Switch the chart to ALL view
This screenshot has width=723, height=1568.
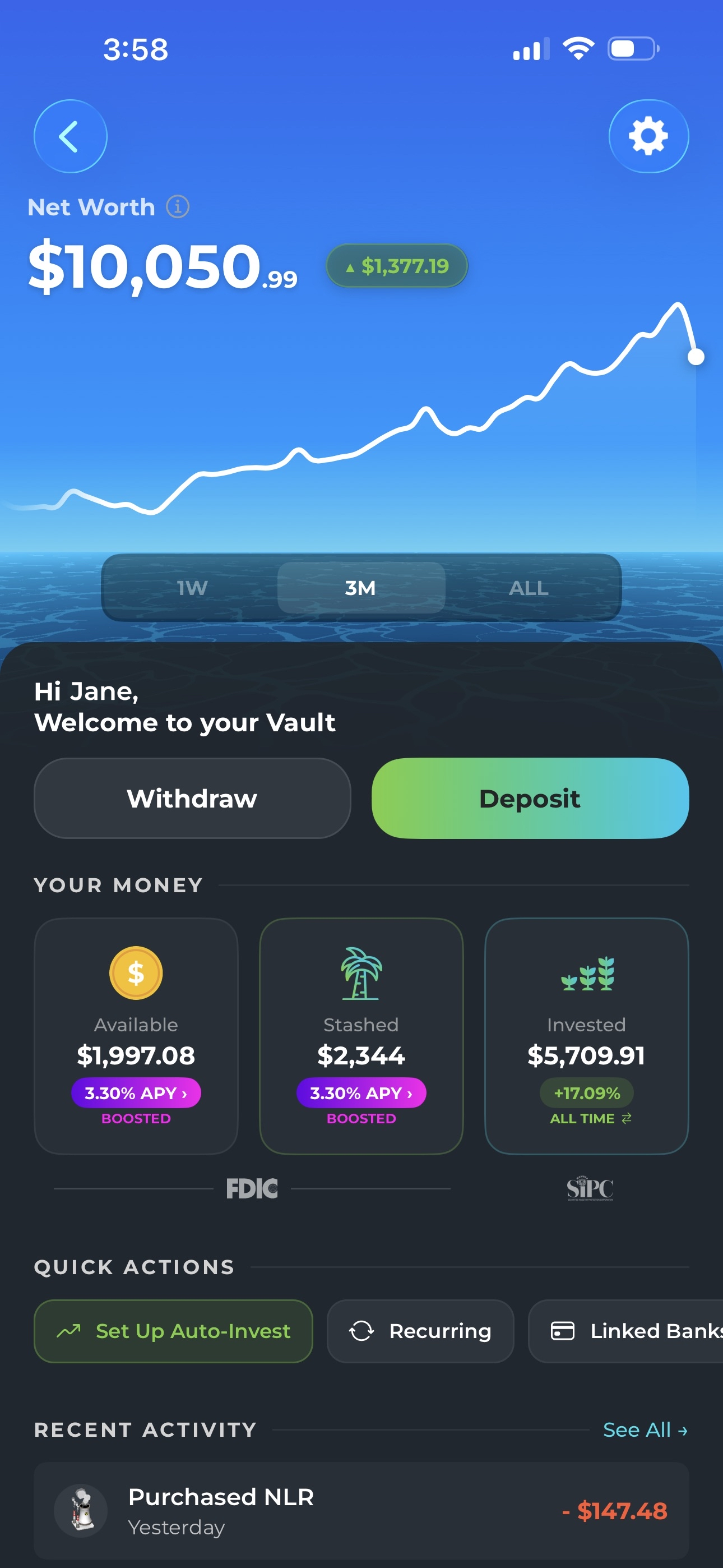coord(527,588)
